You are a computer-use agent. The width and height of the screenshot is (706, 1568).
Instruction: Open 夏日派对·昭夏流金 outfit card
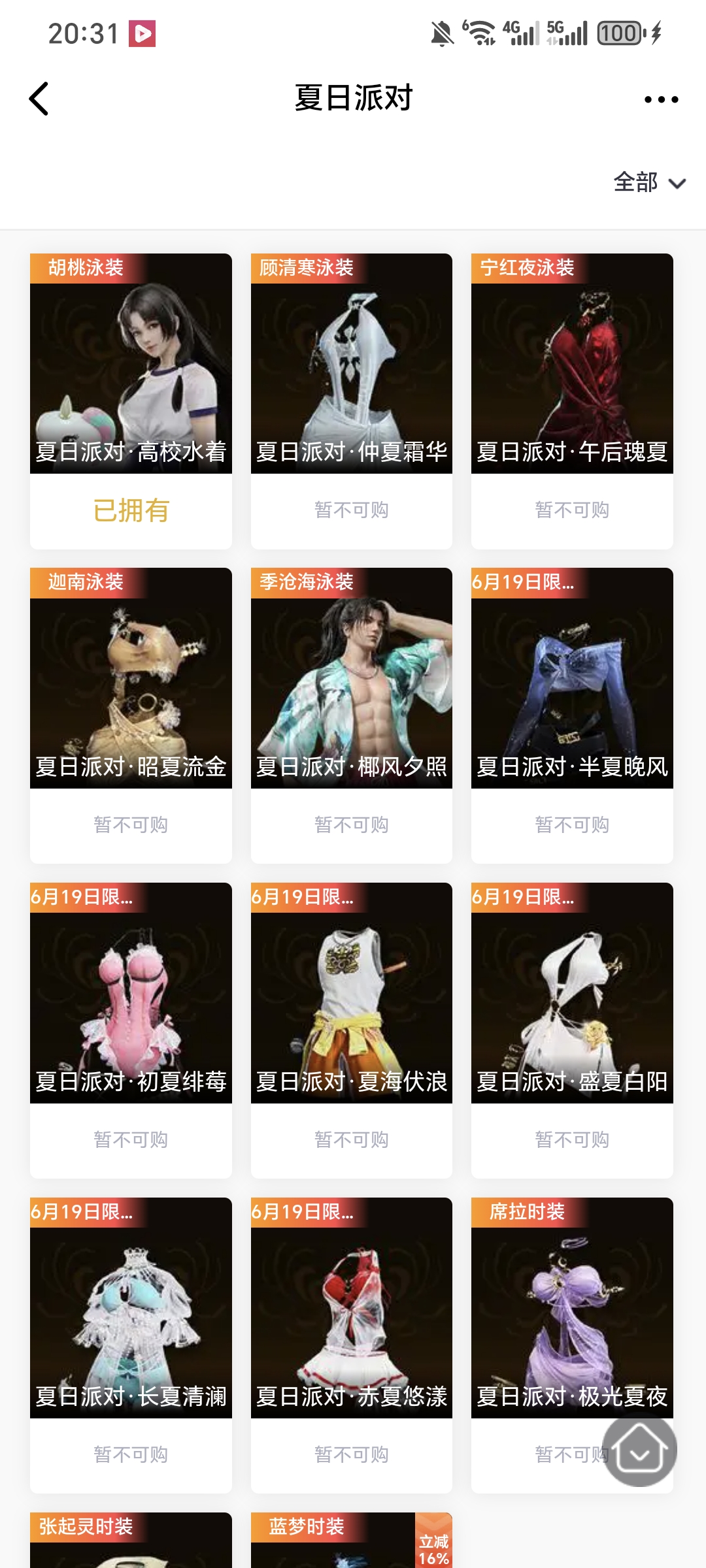tap(131, 679)
